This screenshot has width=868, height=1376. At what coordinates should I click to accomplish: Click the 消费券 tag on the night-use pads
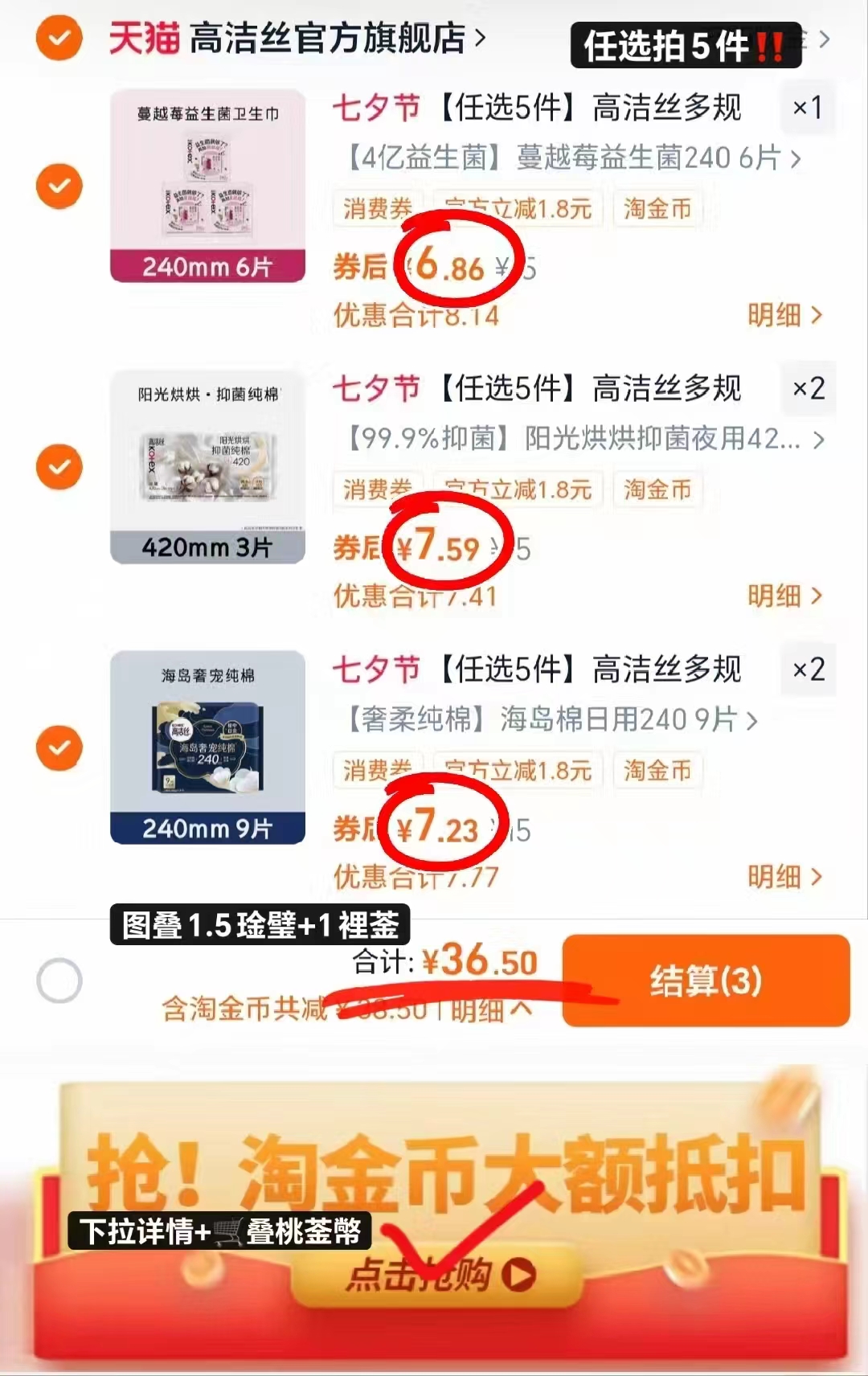click(378, 489)
